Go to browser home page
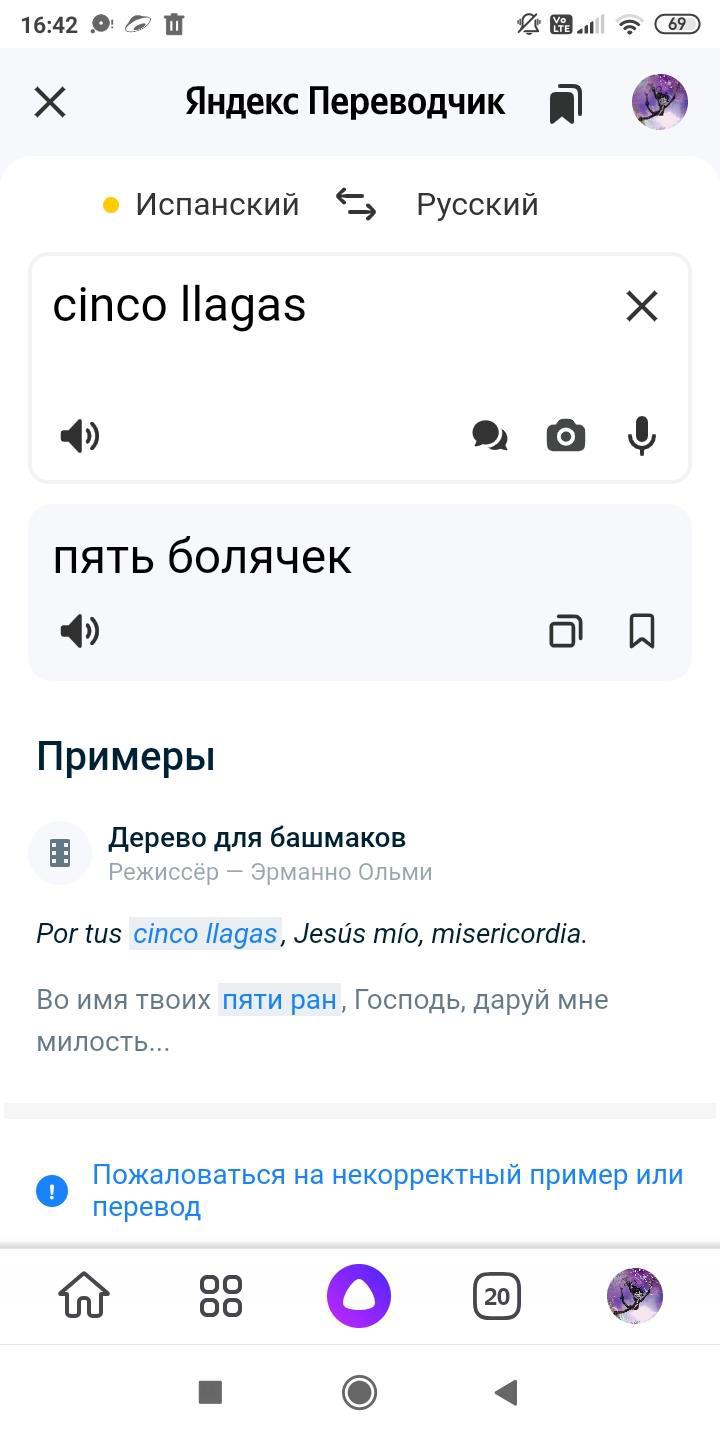This screenshot has width=720, height=1440. coord(84,1296)
